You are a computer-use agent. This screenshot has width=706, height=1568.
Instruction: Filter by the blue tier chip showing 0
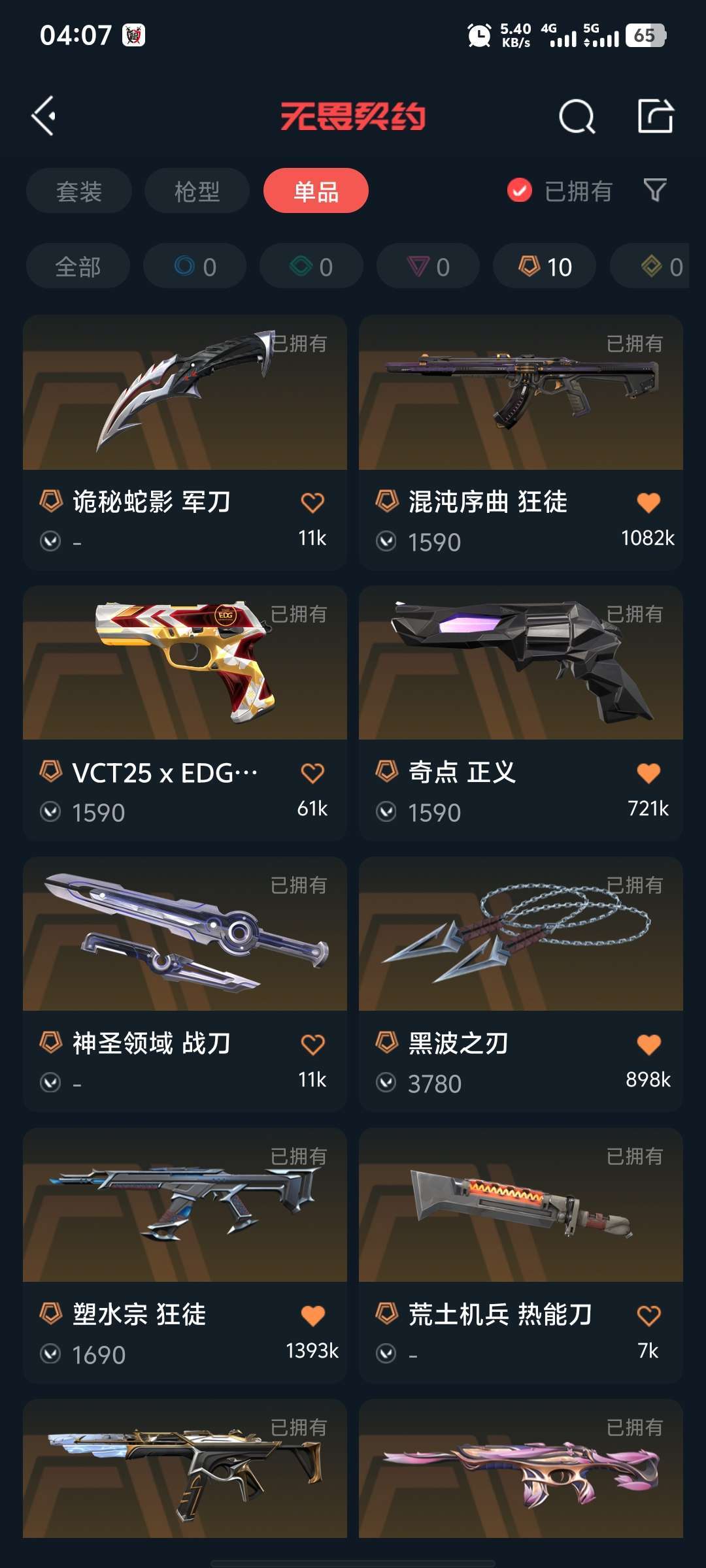click(x=195, y=267)
